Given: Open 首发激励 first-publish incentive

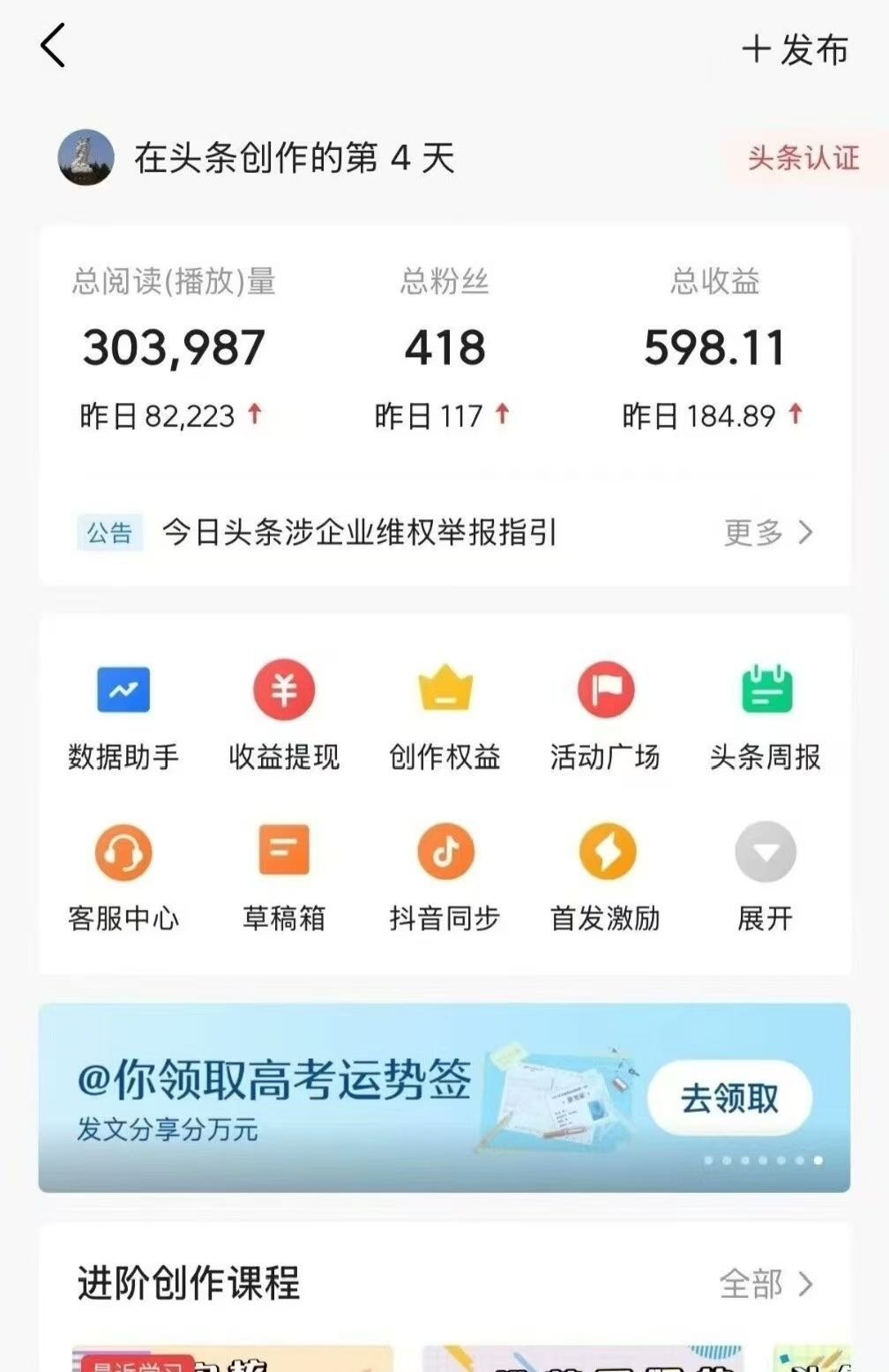Looking at the screenshot, I should tap(606, 877).
